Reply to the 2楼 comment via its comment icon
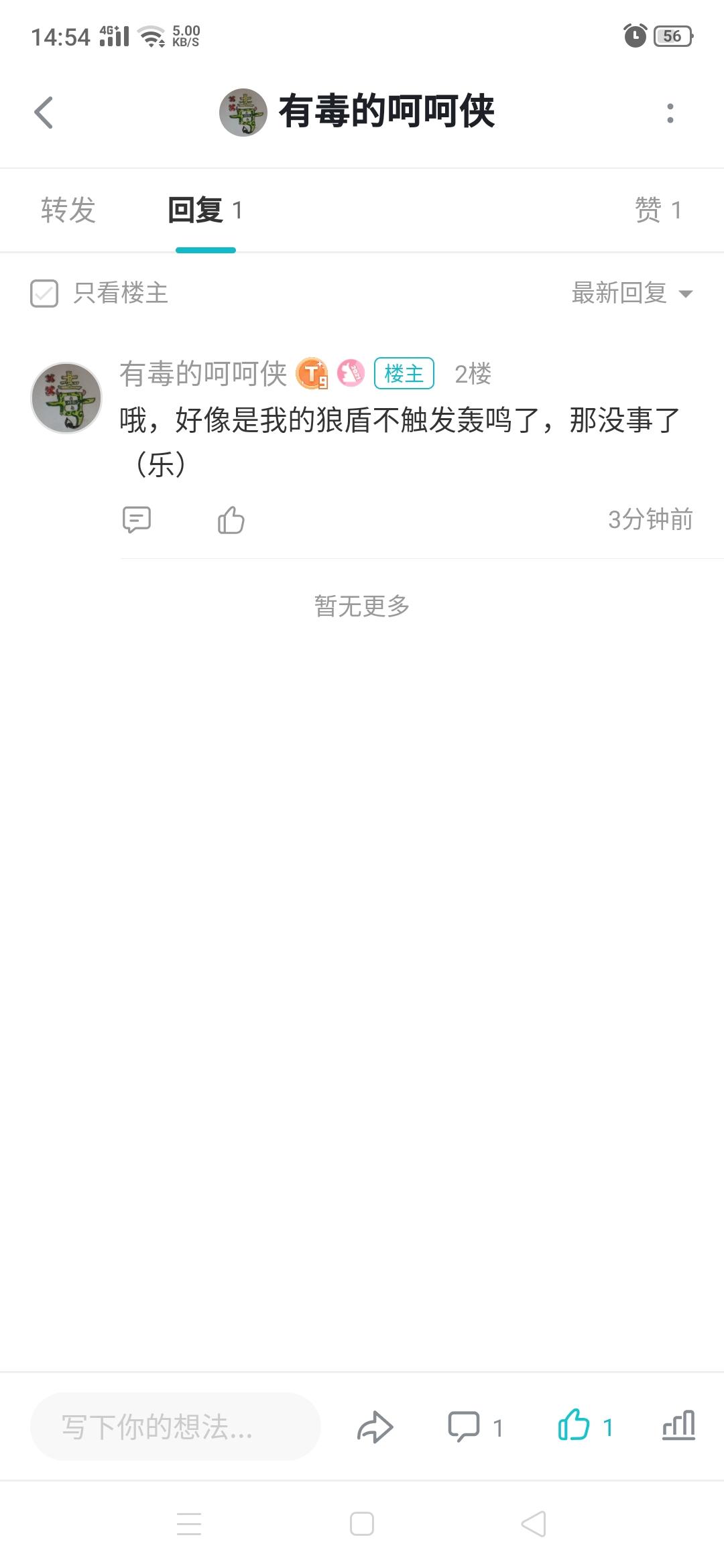Screen dimensions: 724x1568 (137, 520)
